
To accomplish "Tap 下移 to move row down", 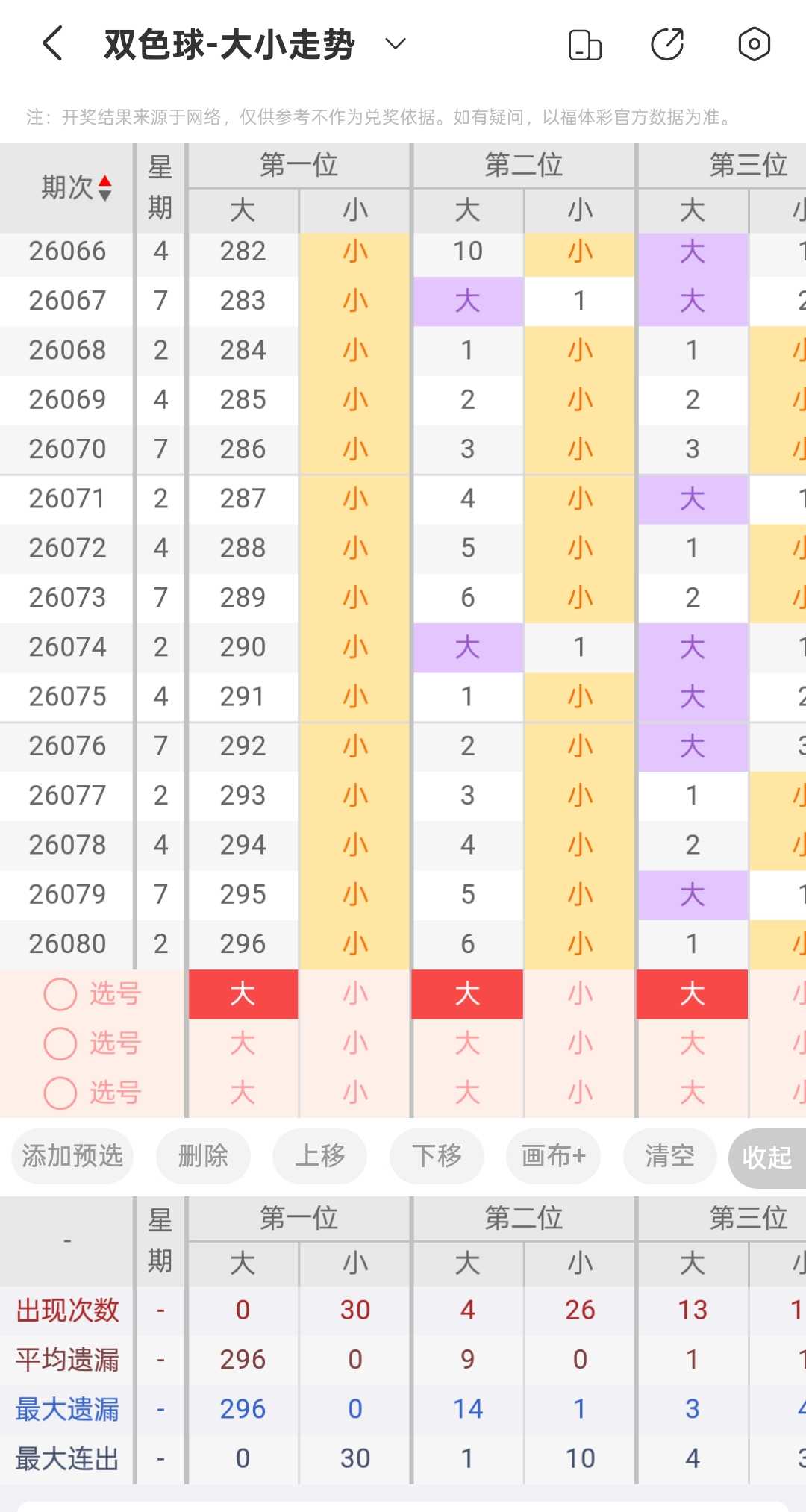I will coord(437,1156).
